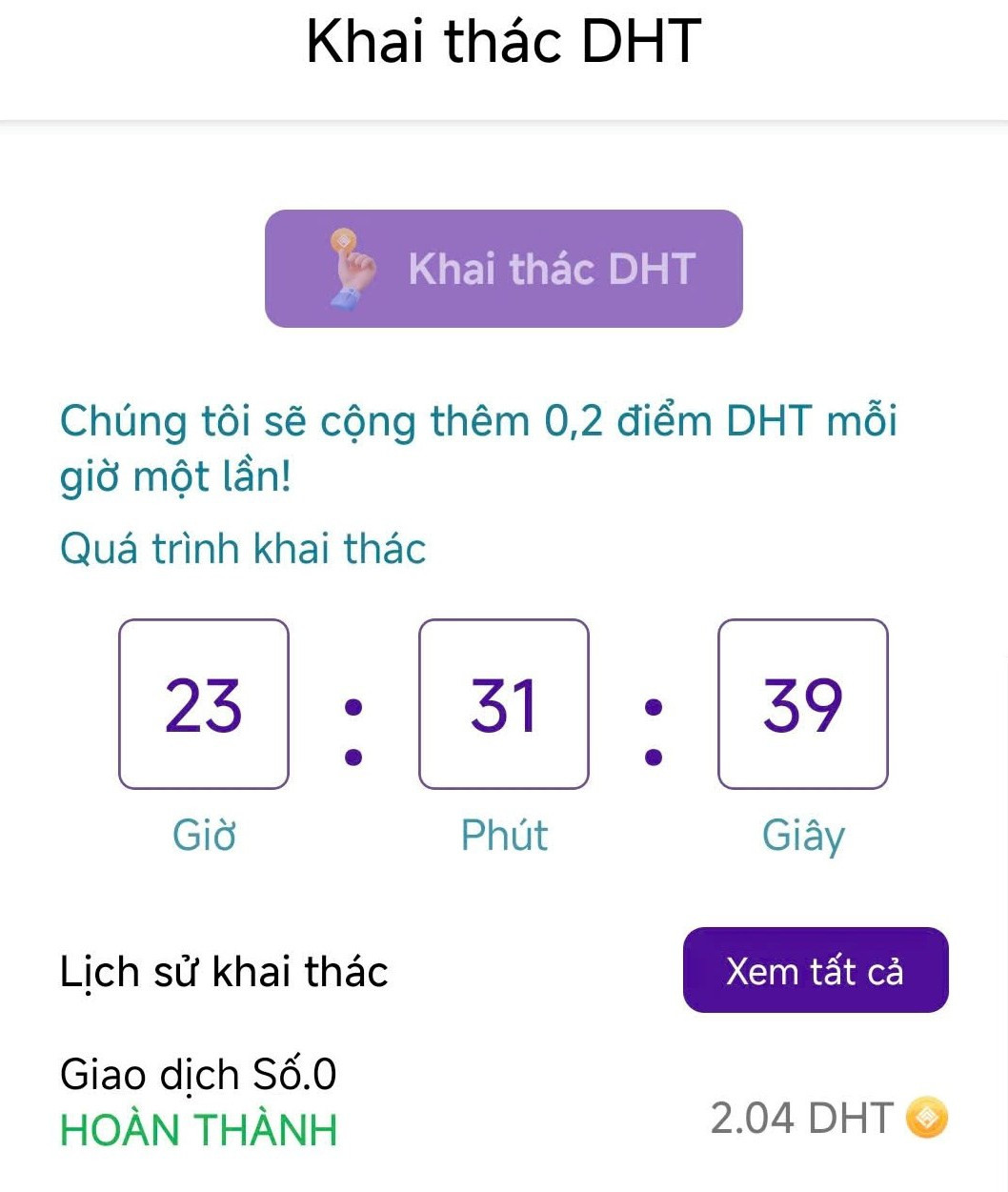Open full history via Xem tất cả

816,970
